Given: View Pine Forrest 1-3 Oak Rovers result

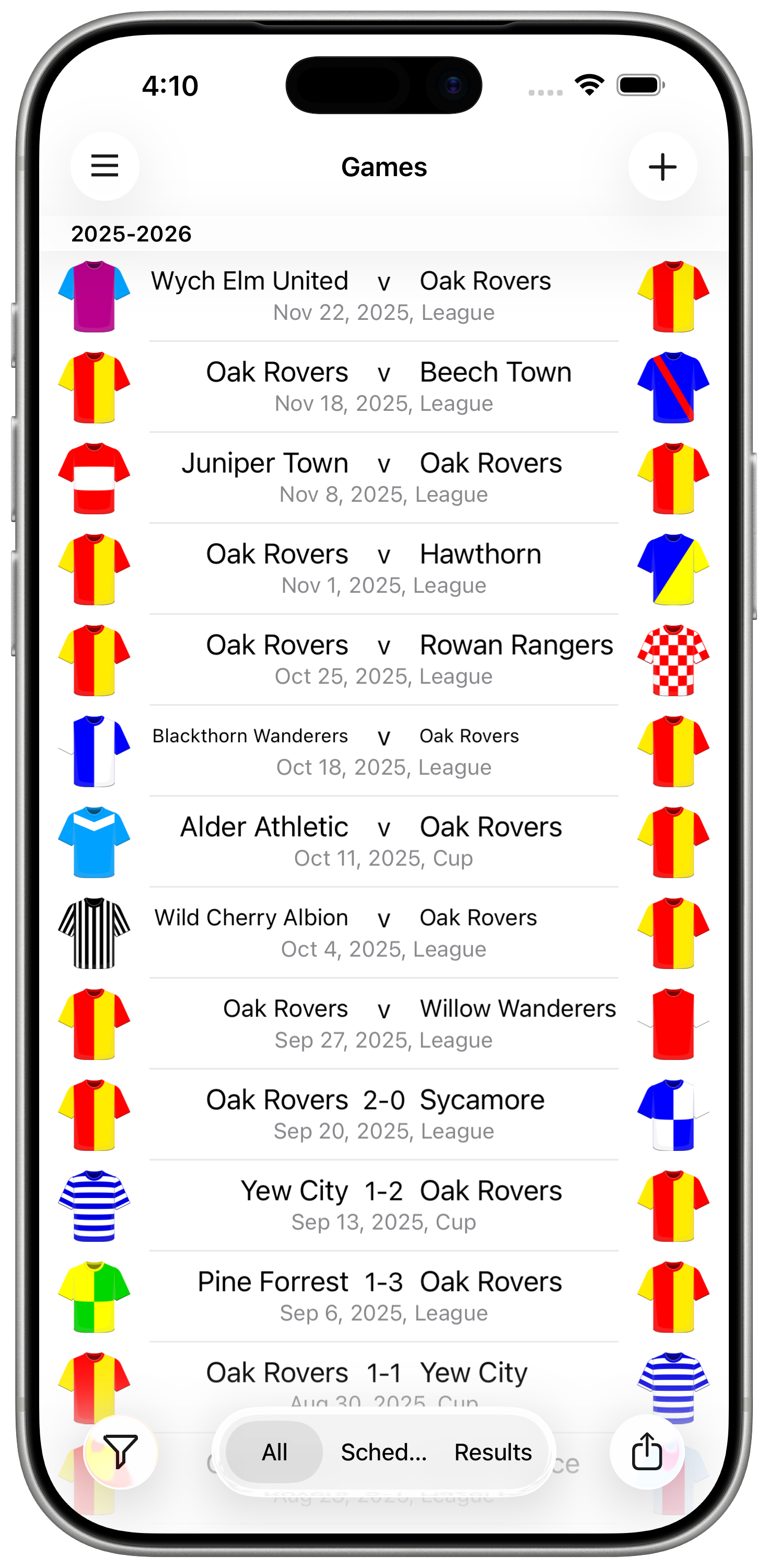Looking at the screenshot, I should (383, 1297).
